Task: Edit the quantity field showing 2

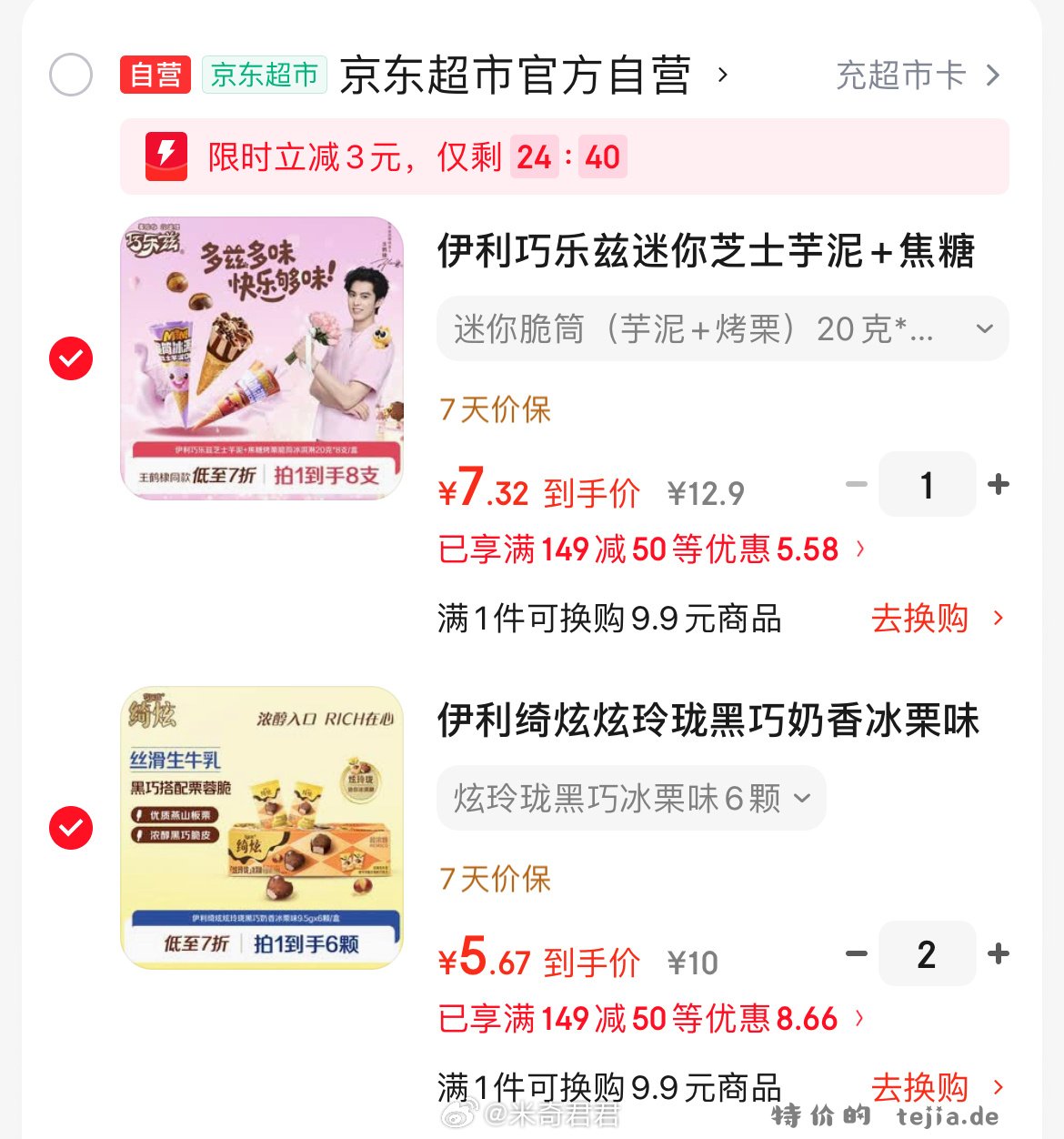Action: [927, 953]
